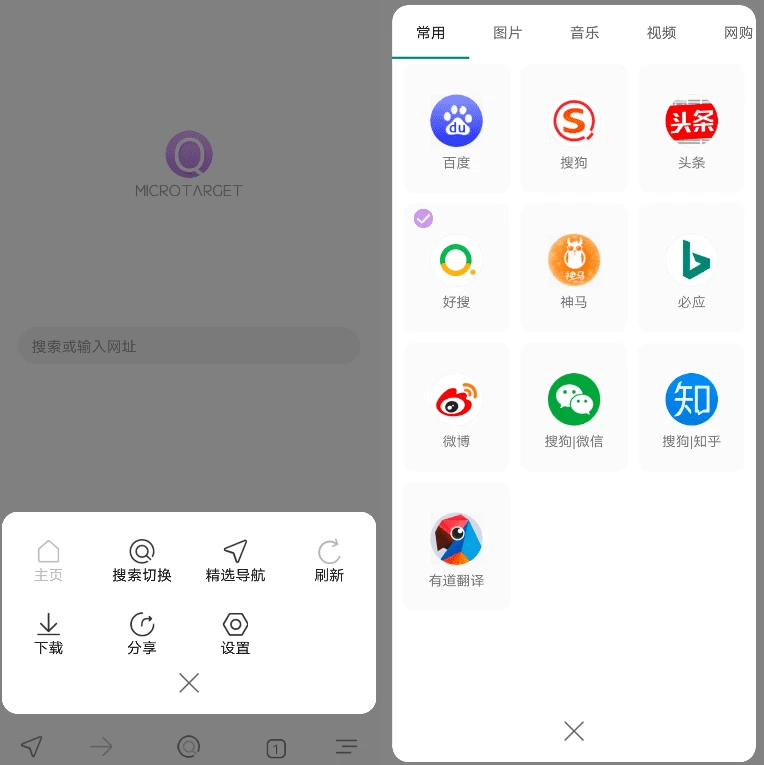Open 下载 downloads
The image size is (764, 765).
pos(48,634)
